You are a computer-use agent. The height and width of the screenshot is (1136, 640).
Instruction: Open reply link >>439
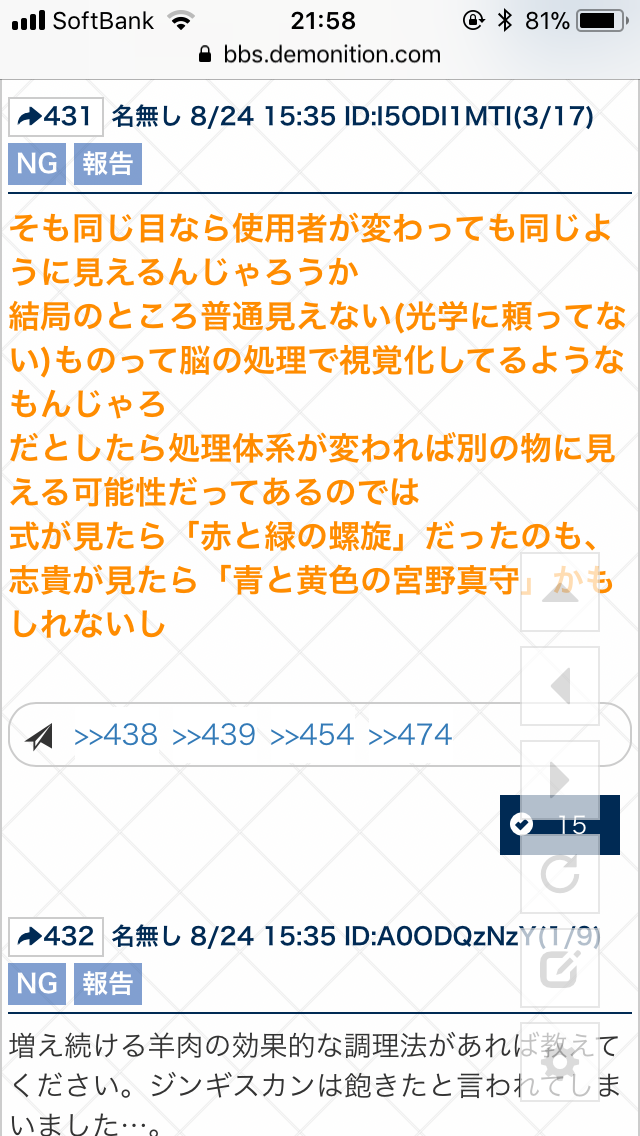214,737
